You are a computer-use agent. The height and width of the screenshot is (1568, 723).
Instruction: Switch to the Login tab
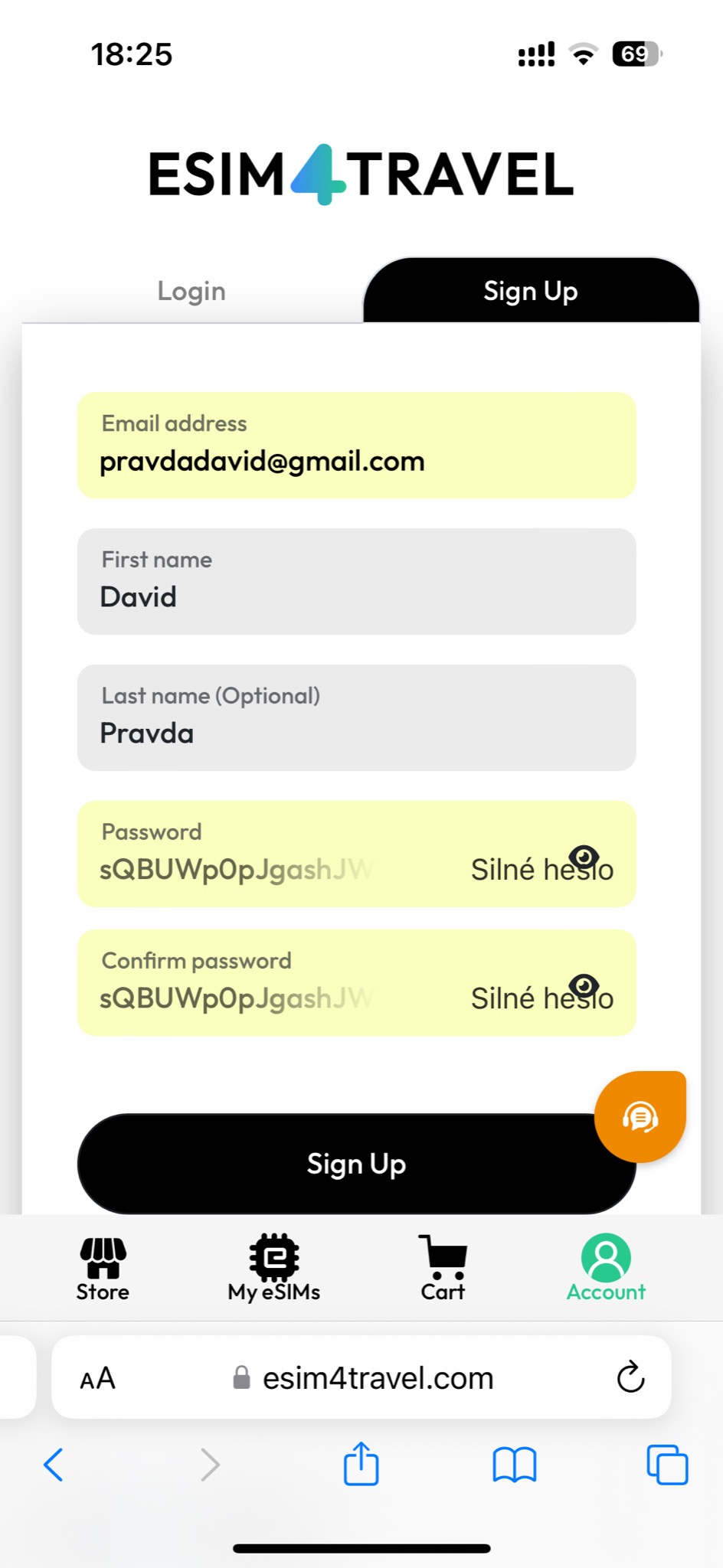tap(191, 291)
